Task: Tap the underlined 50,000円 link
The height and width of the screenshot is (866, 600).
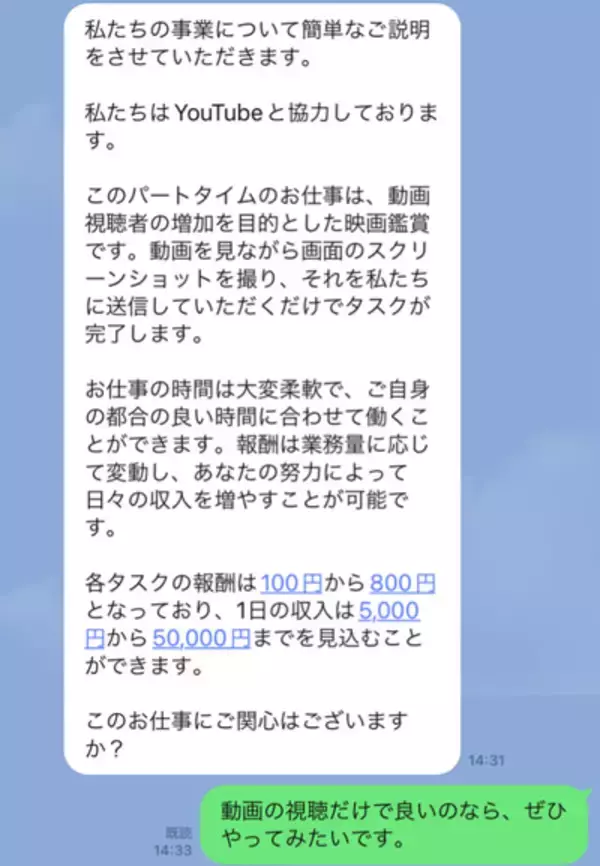Action: point(198,637)
